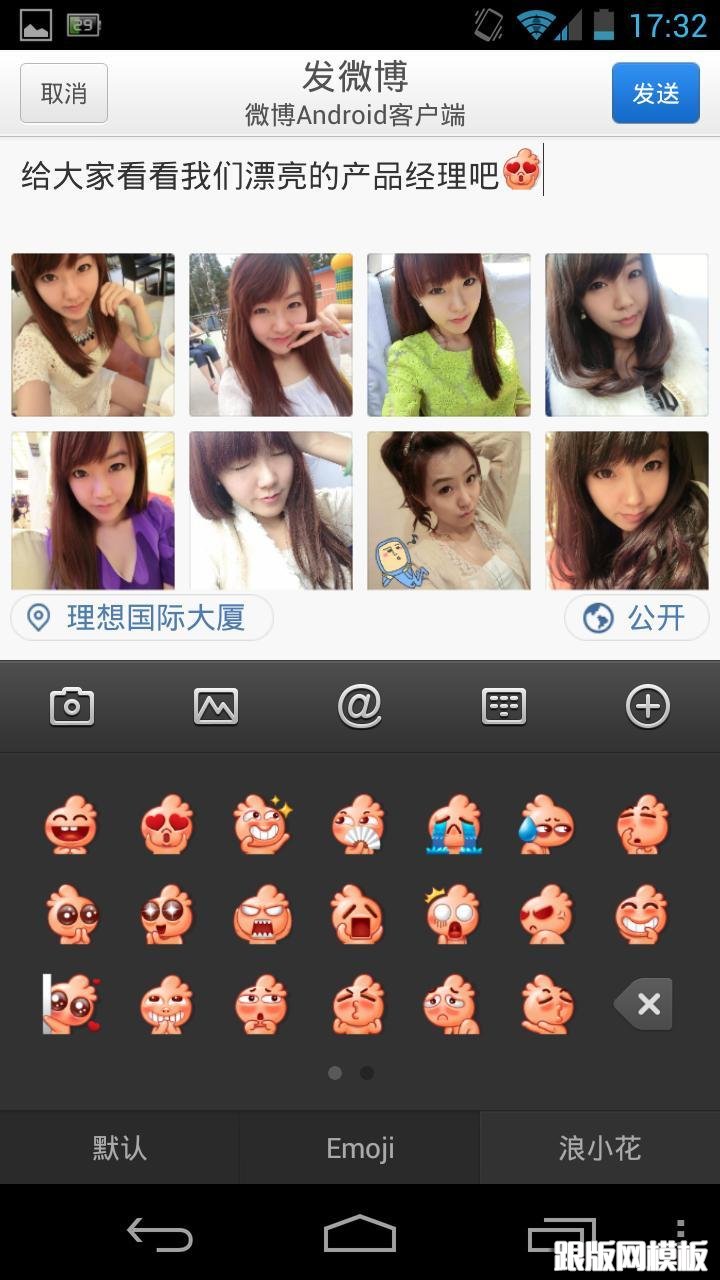Tap 取消 to cancel the post
Screen dimensions: 720x1280
point(64,93)
